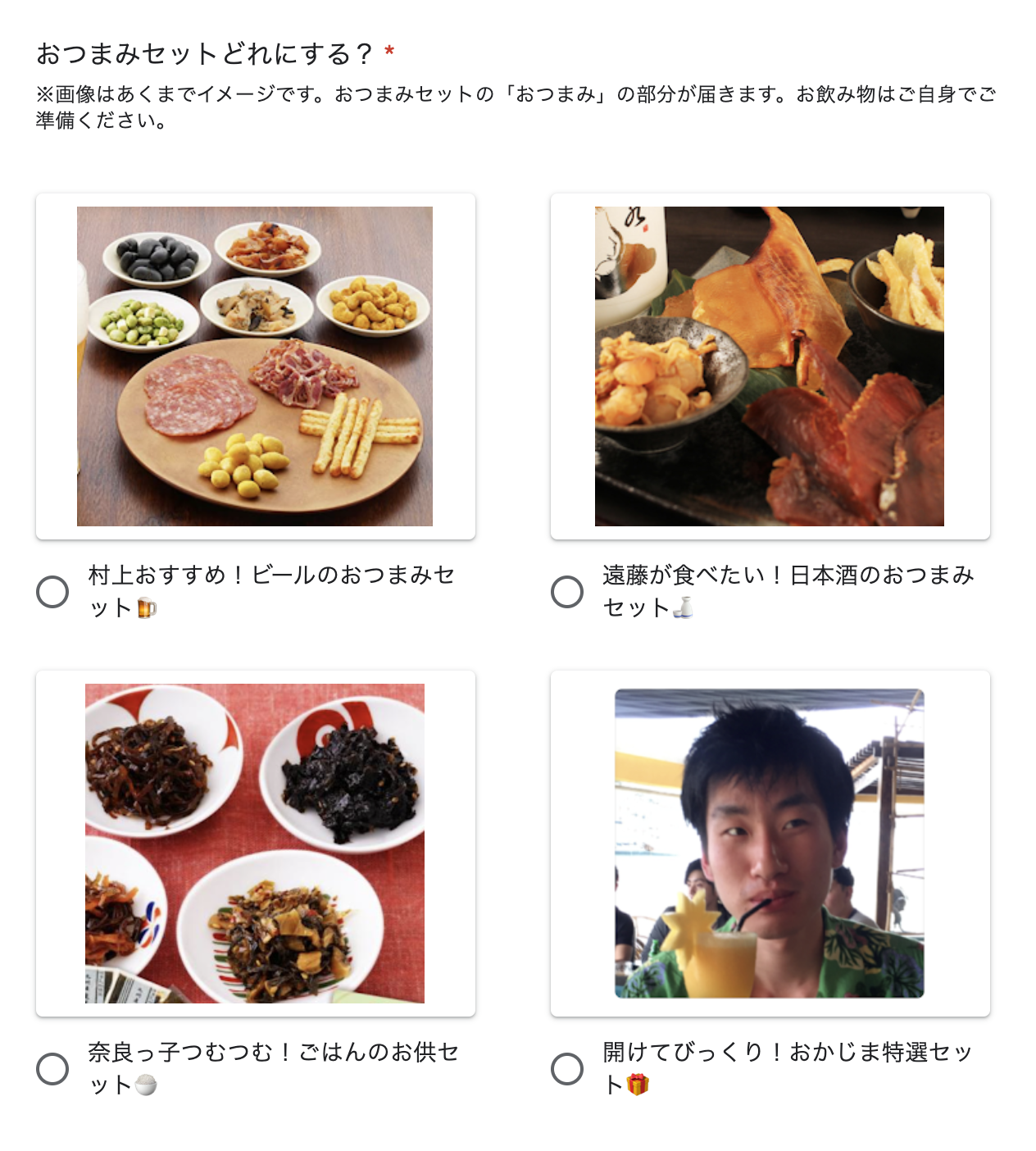Select the 村上おすすめ！ビールのおつまみセット option
The width and height of the screenshot is (1036, 1151).
click(52, 592)
